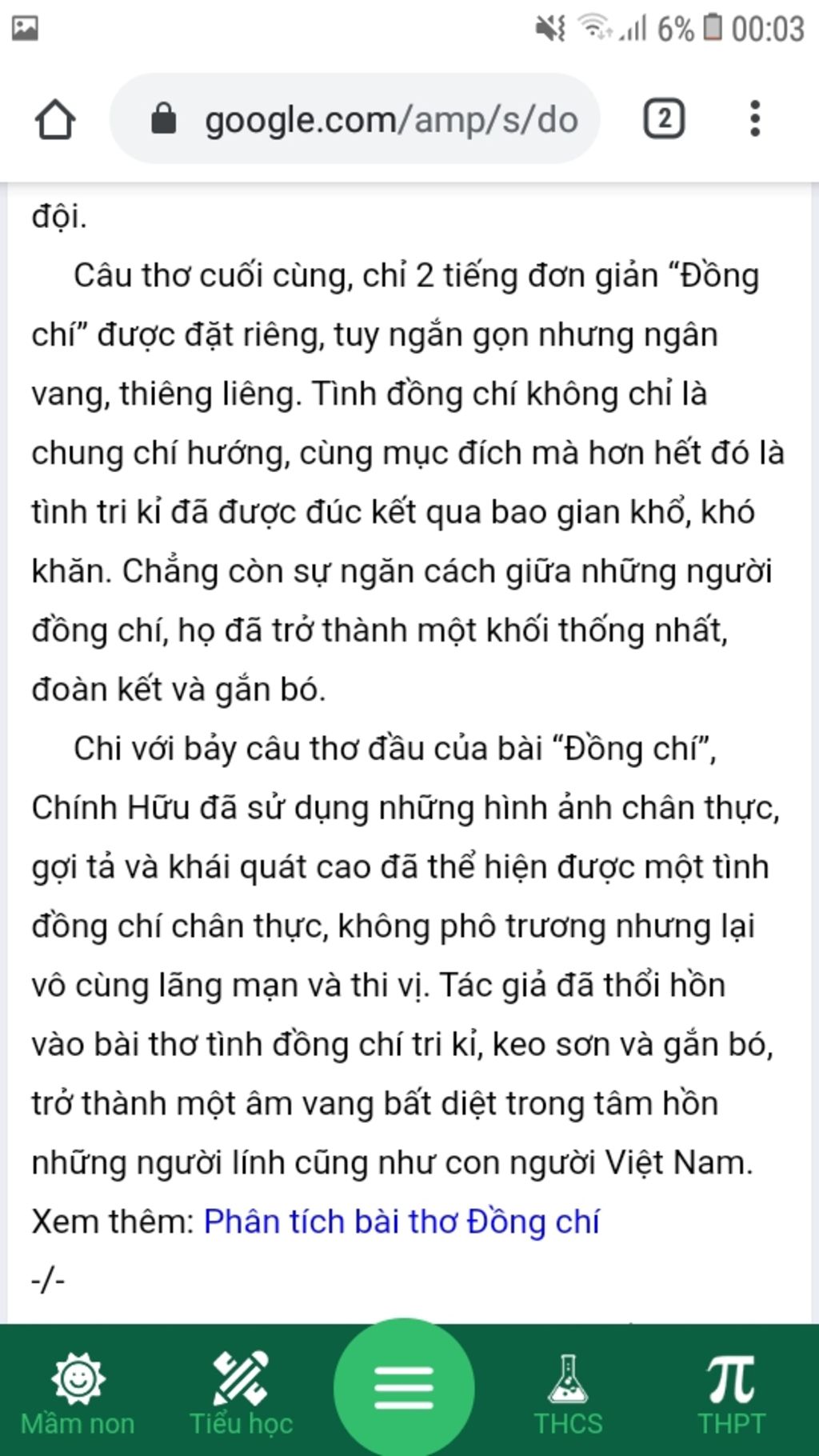Viewport: 819px width, 1456px height.
Task: Go to the Tiểu học section
Action: [241, 1393]
